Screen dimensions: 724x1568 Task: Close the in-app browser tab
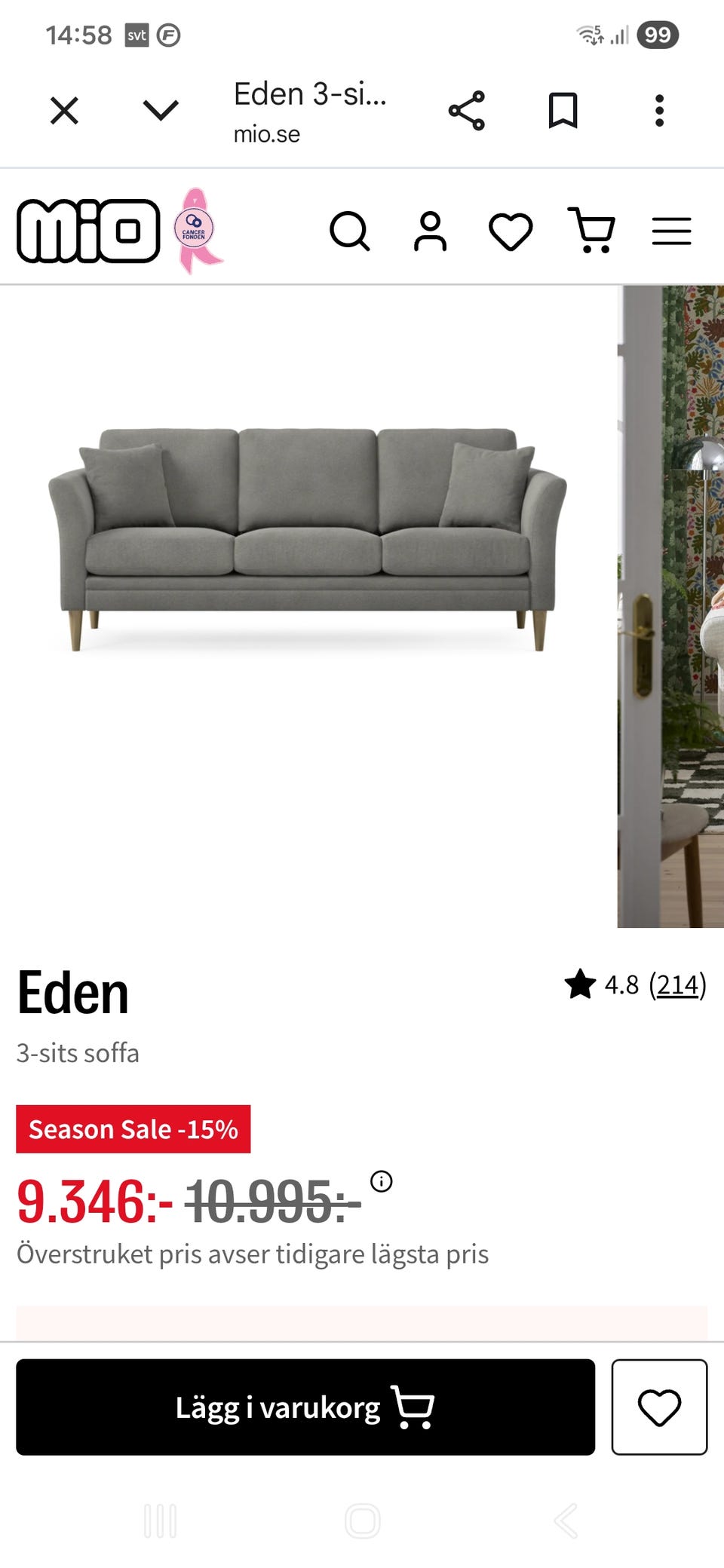tap(64, 111)
